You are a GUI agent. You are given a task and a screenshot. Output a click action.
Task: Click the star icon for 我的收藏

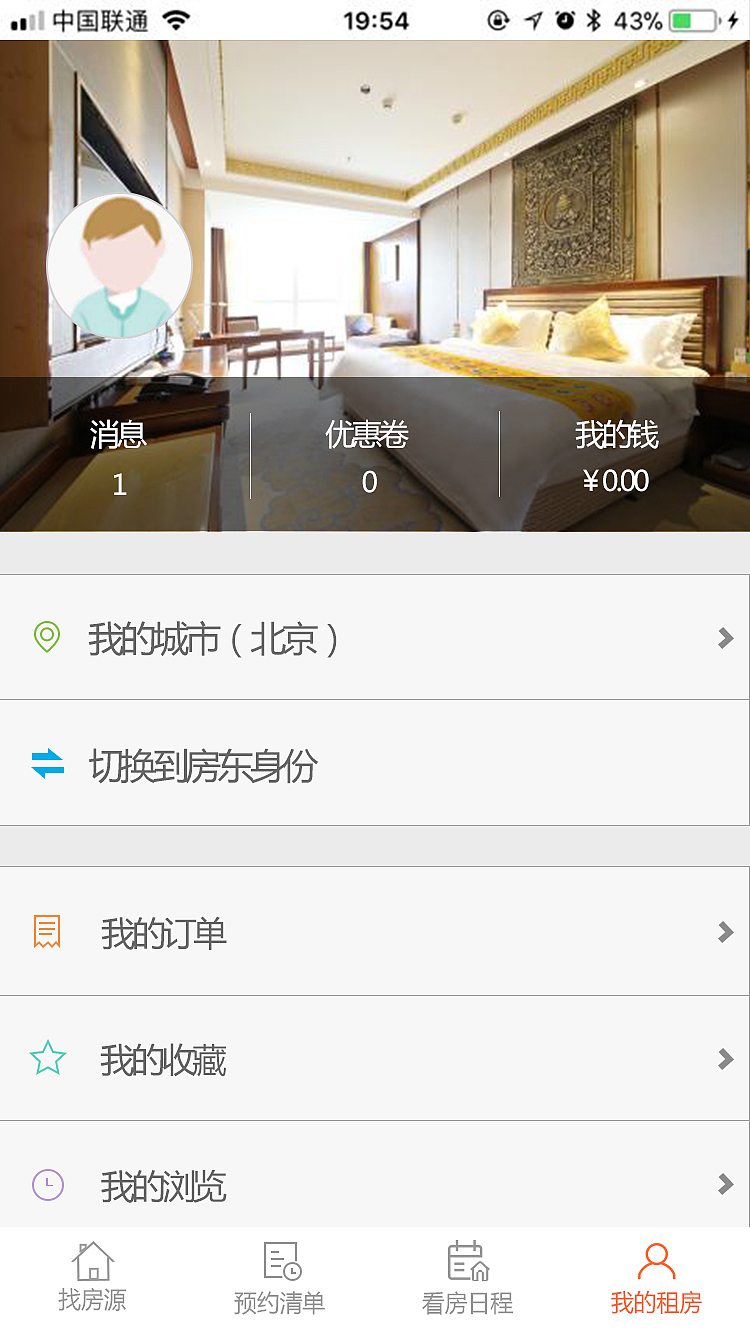click(x=47, y=1057)
